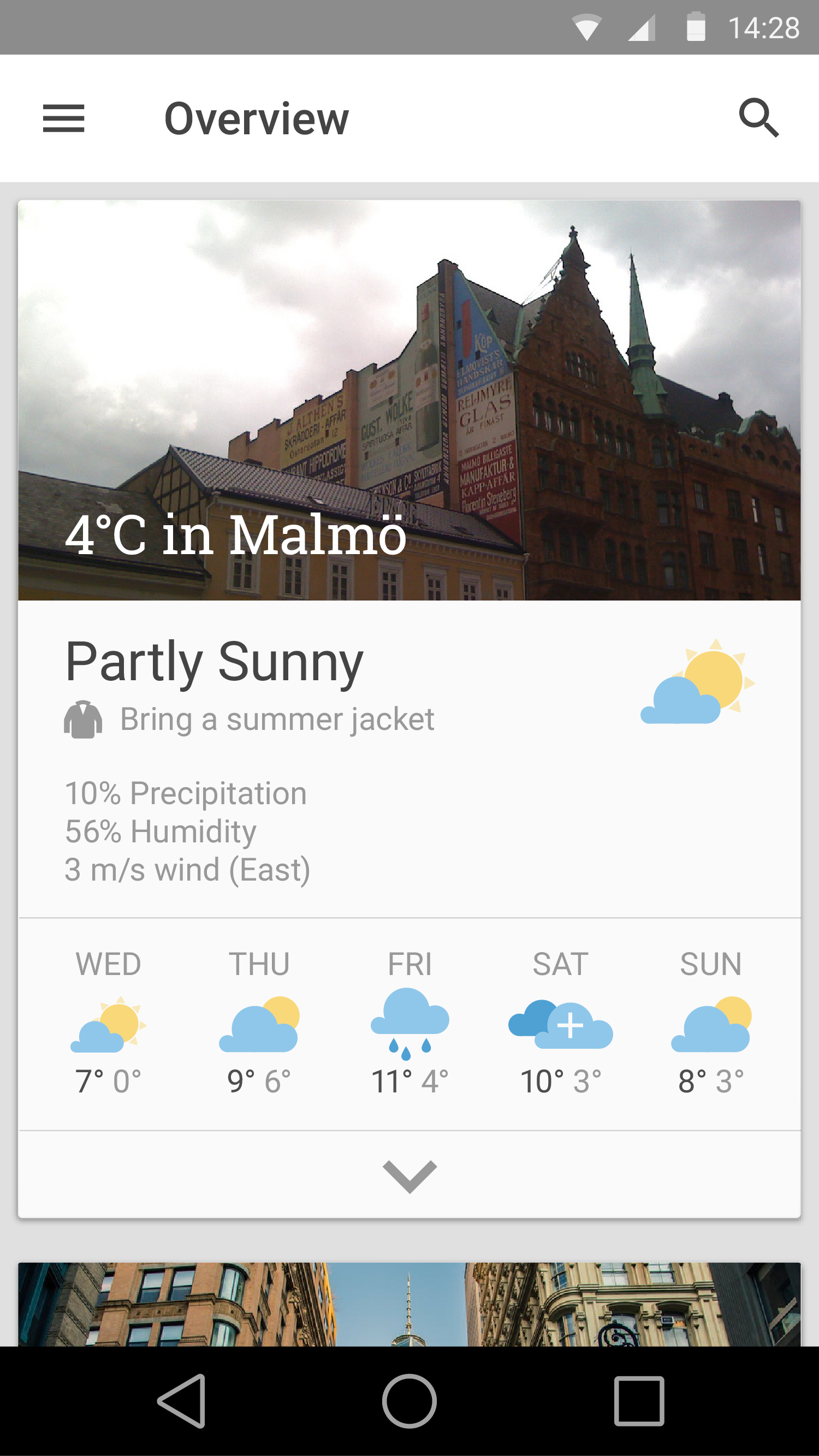Open the second city card below Malmö
Image resolution: width=819 pixels, height=1456 pixels.
[409, 1305]
